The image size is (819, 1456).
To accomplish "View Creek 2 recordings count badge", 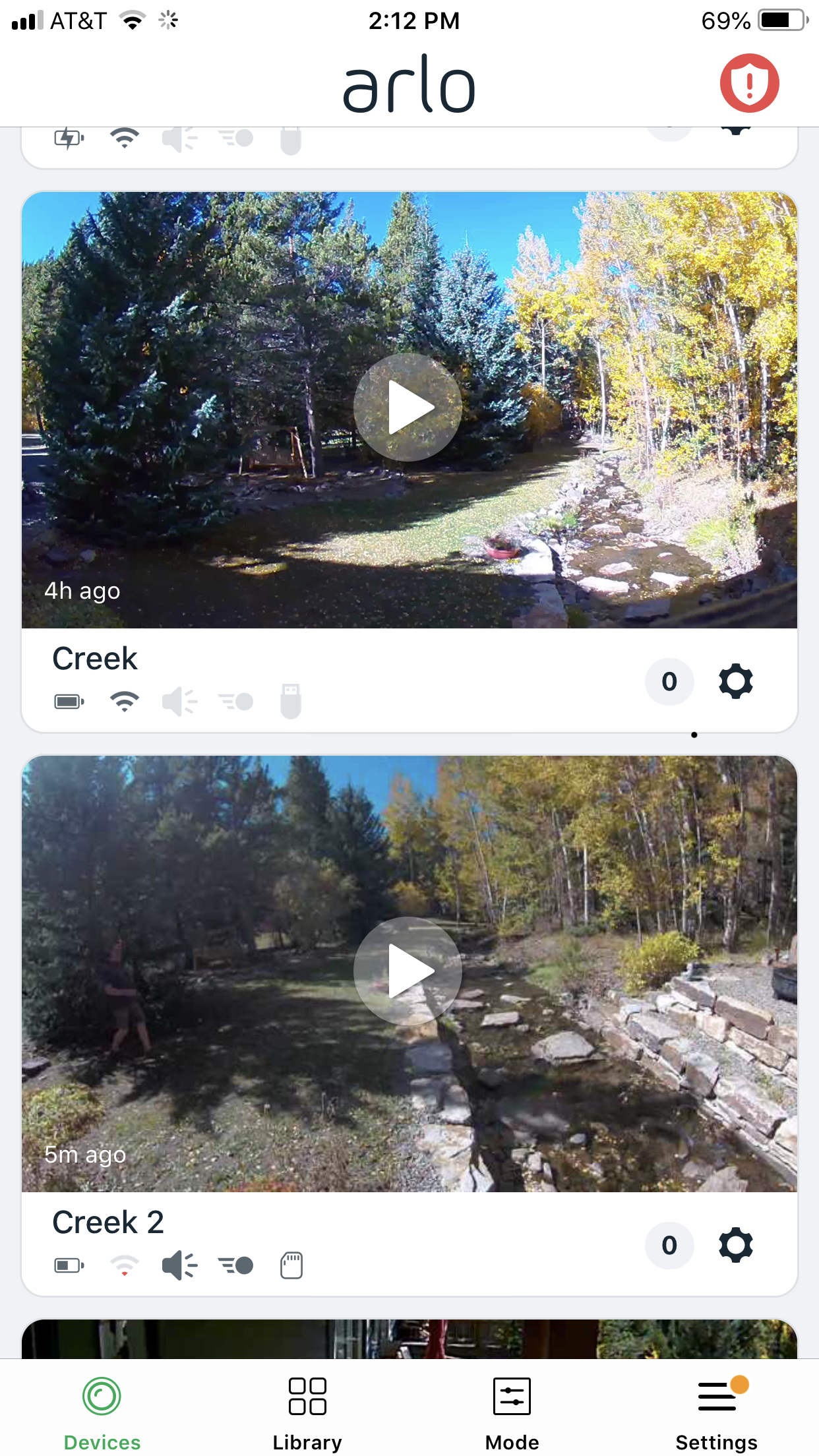I will [669, 1245].
